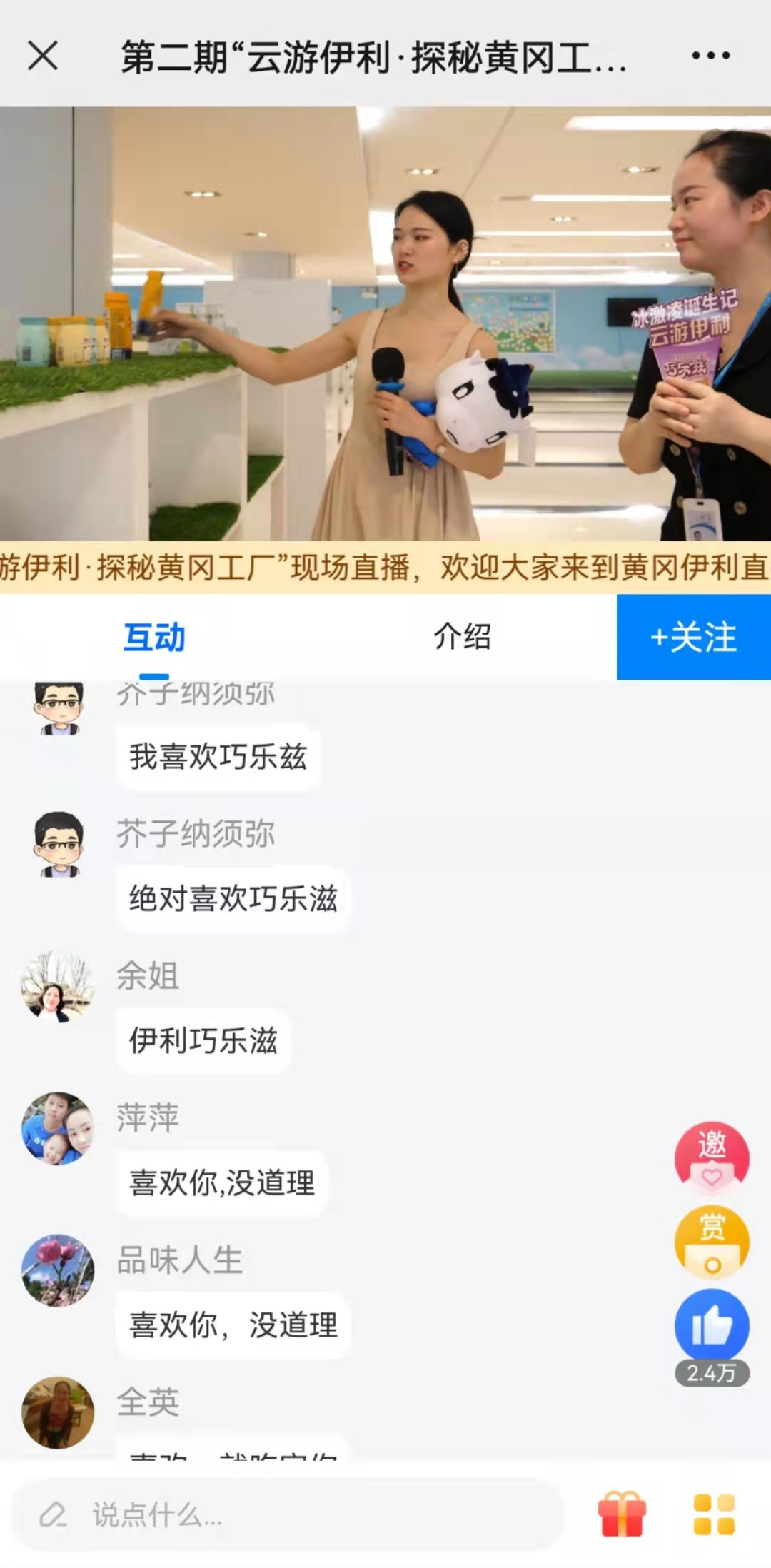771x1568 pixels.
Task: Open 萍萍's avatar profile
Action: point(58,1128)
